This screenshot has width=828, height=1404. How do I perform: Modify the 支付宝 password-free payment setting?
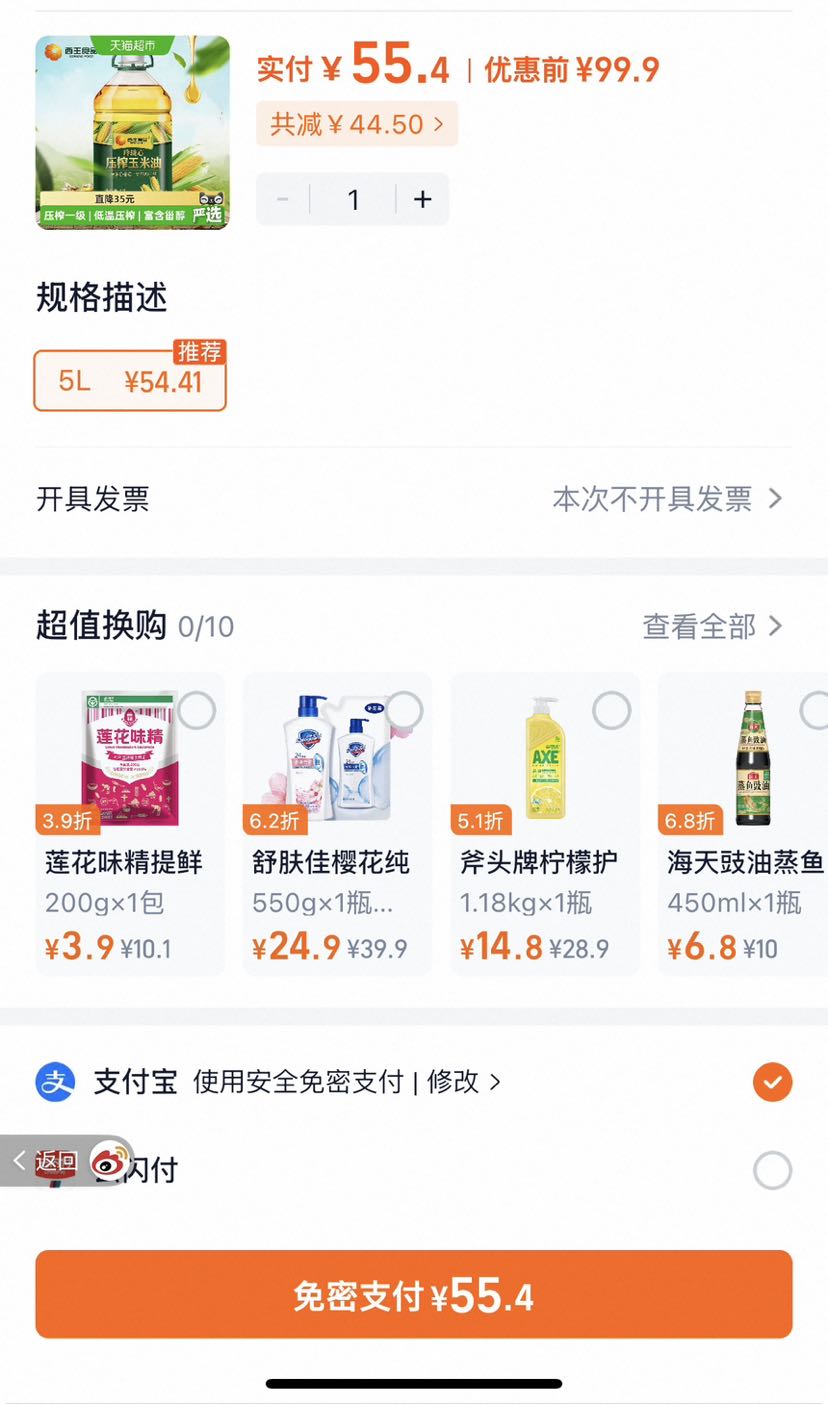(x=463, y=1081)
